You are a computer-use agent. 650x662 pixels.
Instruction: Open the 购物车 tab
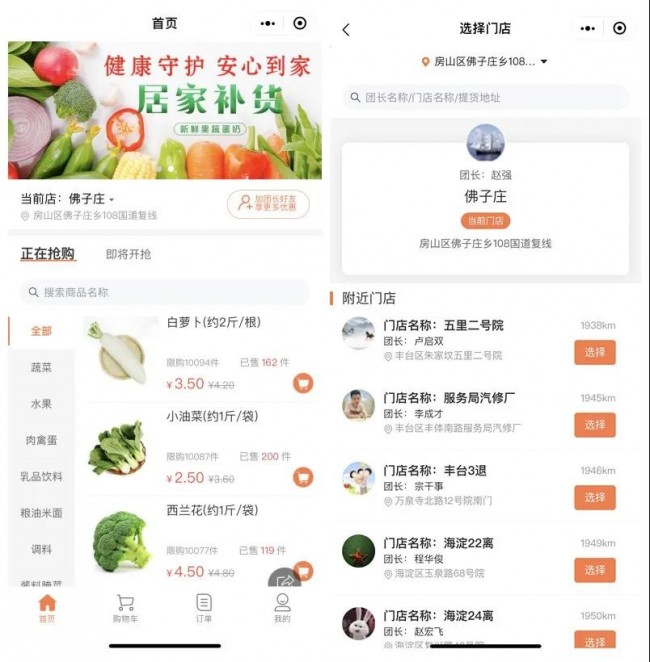[x=125, y=608]
